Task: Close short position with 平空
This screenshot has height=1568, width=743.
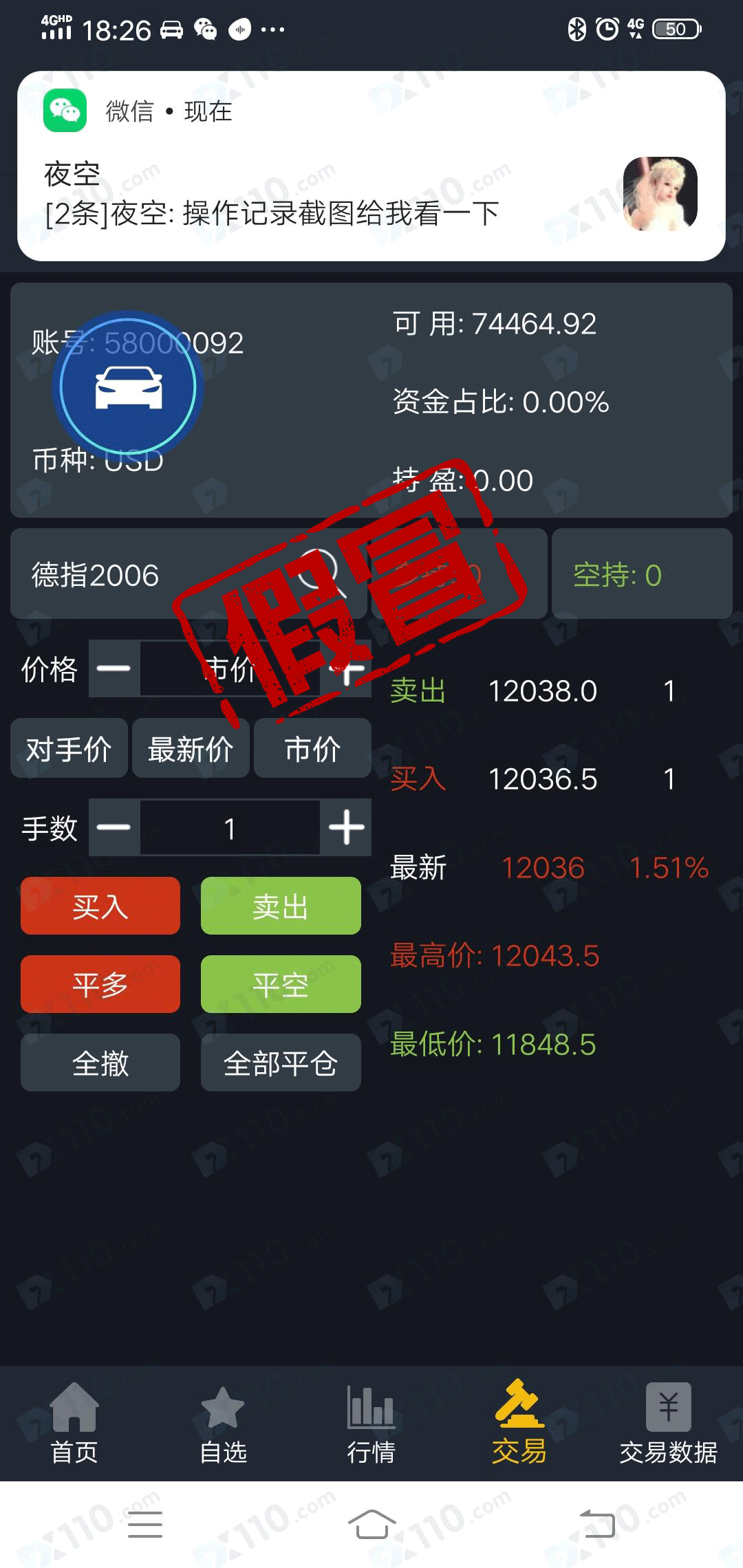Action: (x=281, y=984)
